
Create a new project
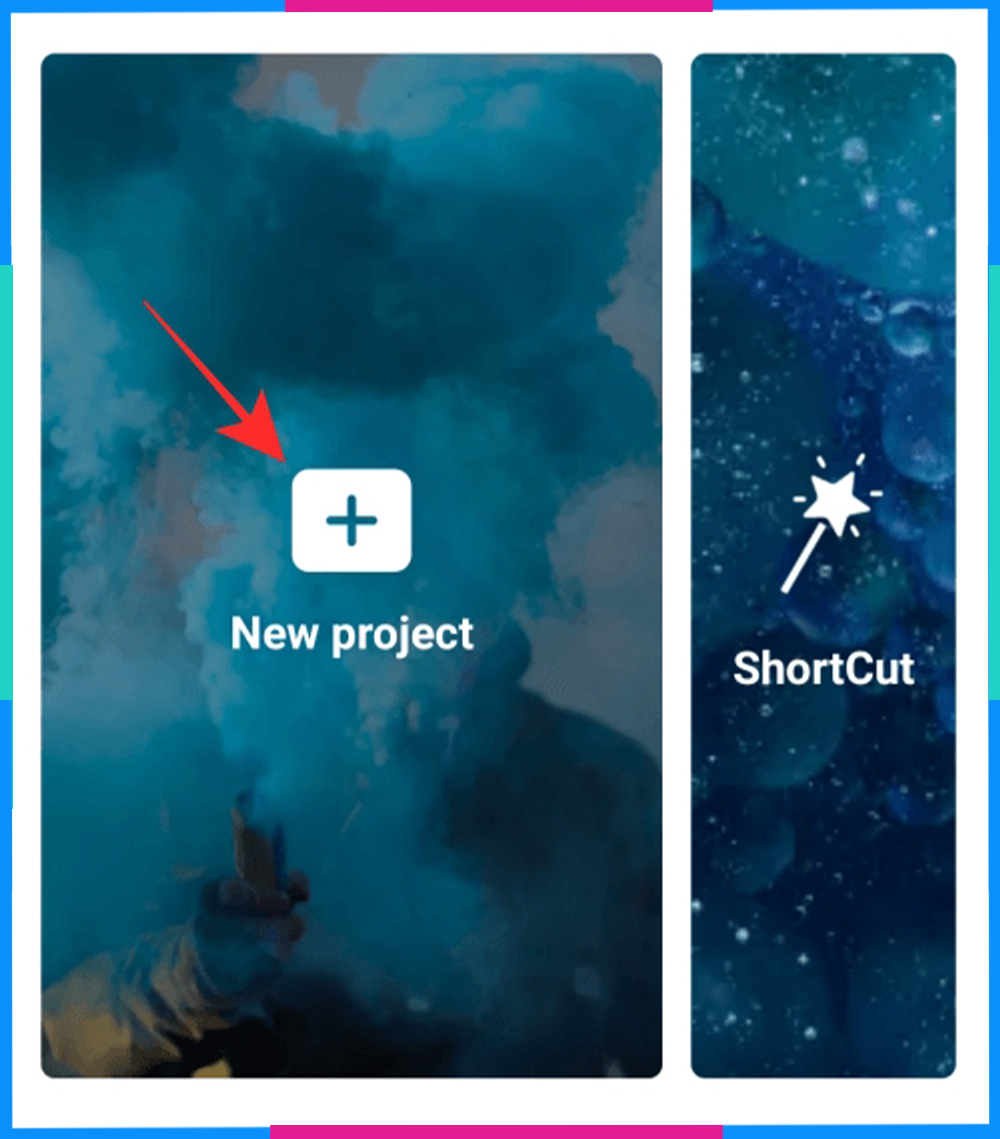[351, 521]
